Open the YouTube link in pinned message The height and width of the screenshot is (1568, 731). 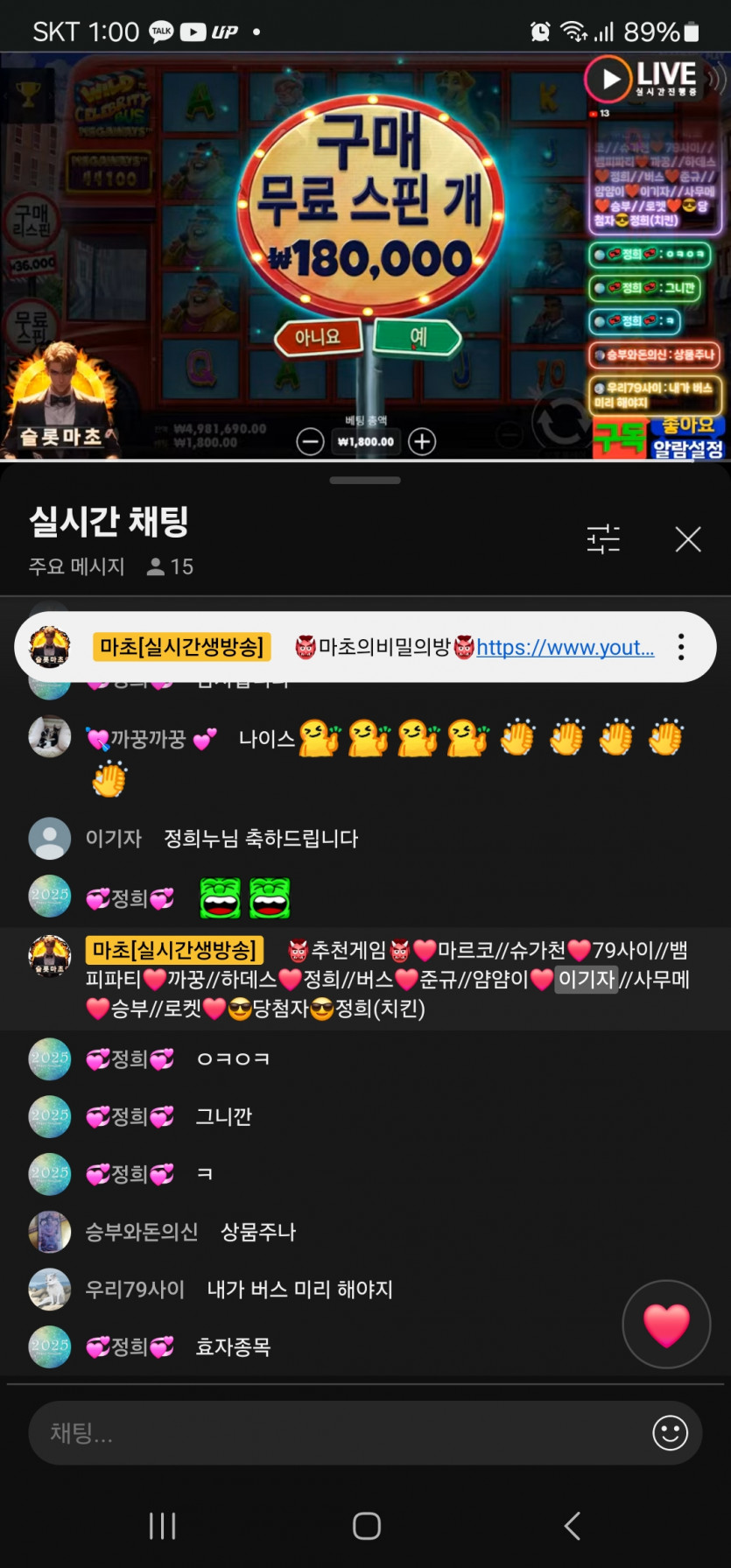(x=565, y=648)
